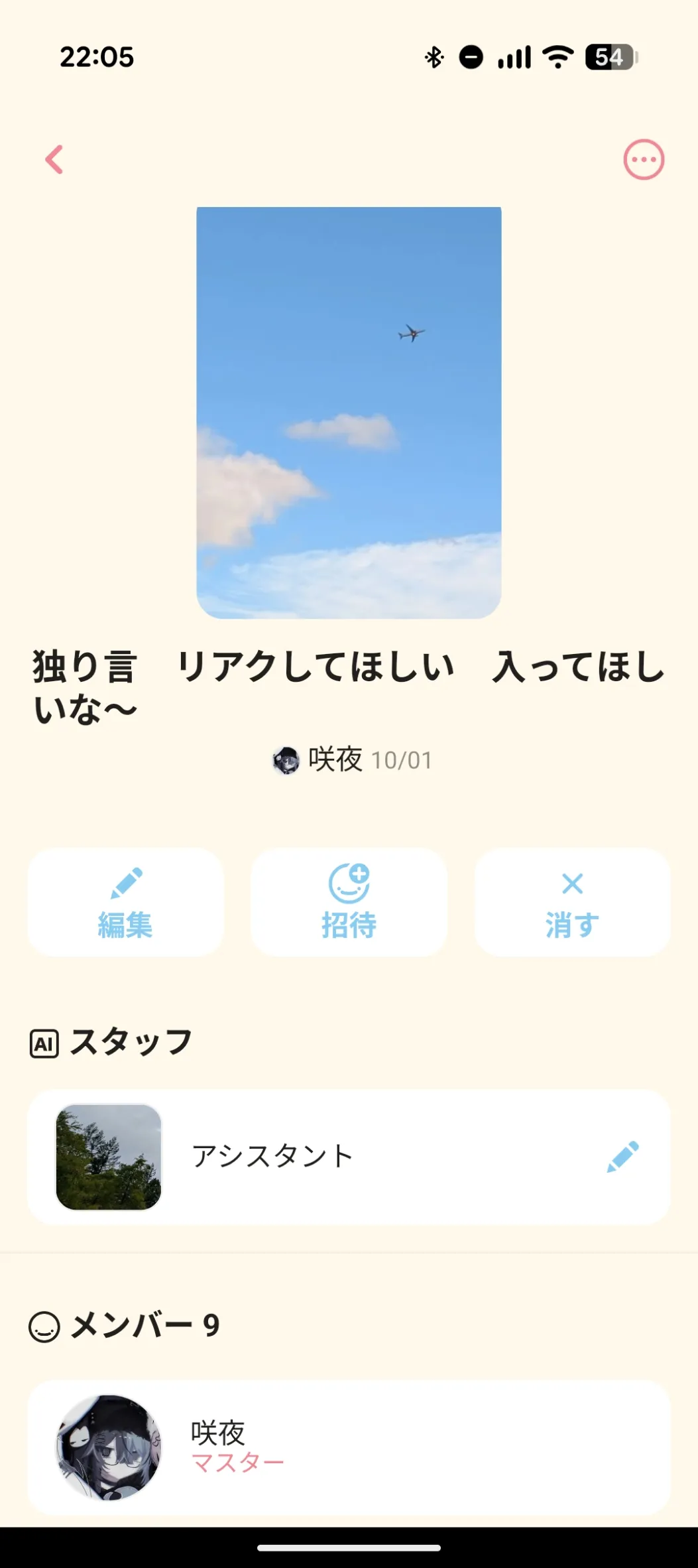The height and width of the screenshot is (1568, 698).
Task: View the sky cover image
Action: (x=349, y=413)
